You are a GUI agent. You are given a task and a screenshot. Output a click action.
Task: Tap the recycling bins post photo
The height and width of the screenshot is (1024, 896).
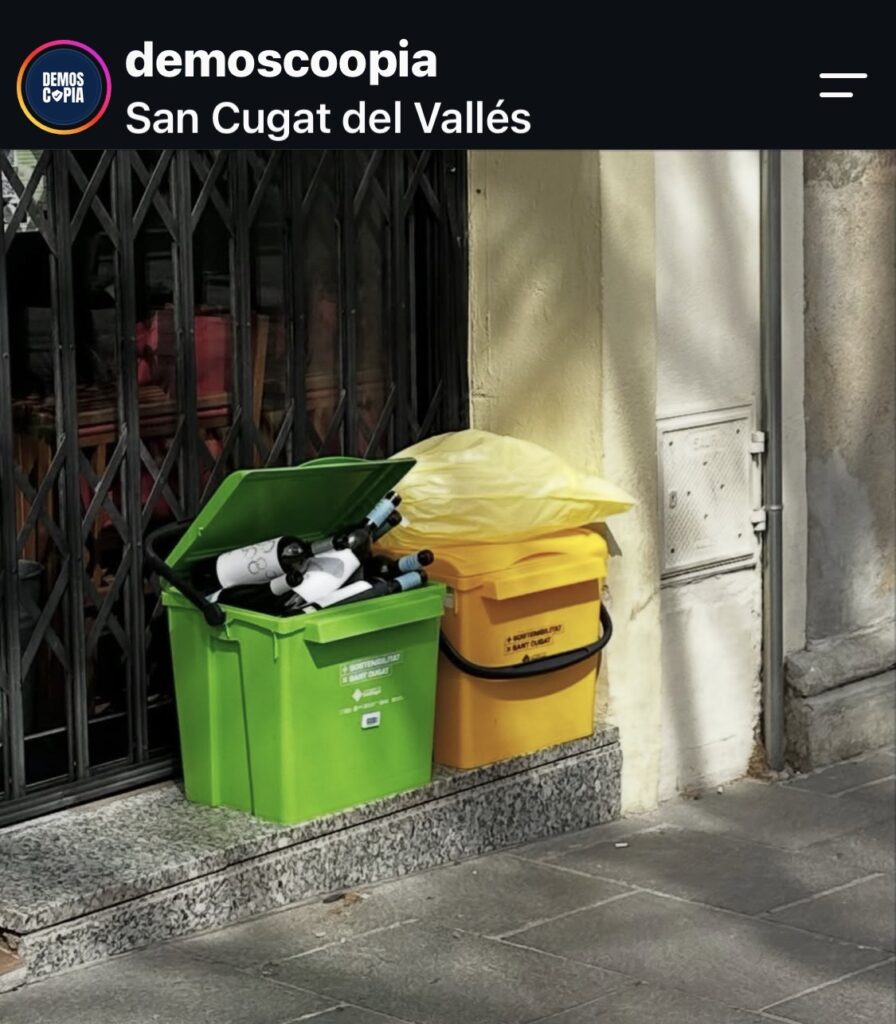(x=448, y=586)
